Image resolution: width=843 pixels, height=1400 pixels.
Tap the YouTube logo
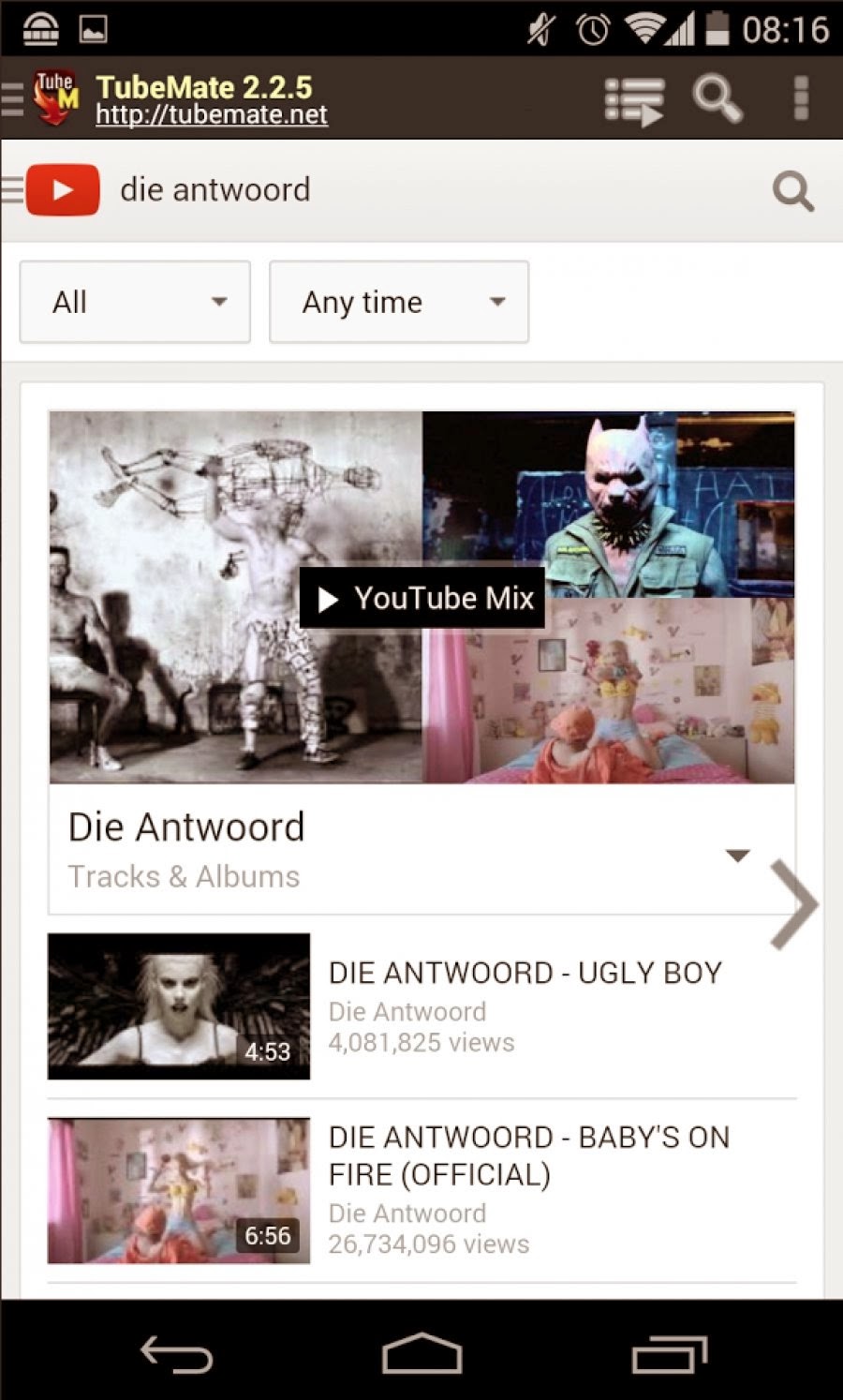click(x=63, y=190)
